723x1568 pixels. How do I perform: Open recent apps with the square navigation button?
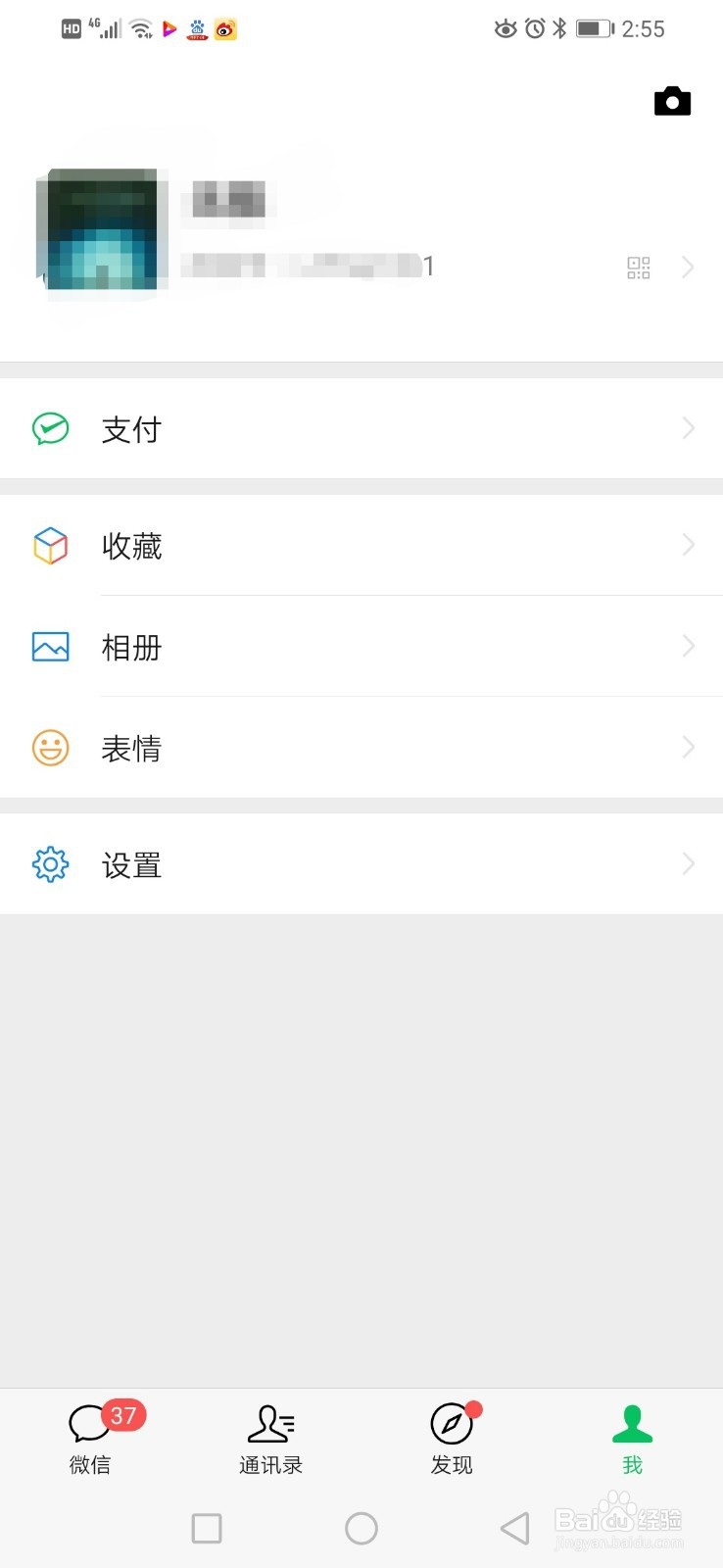pos(206,1527)
